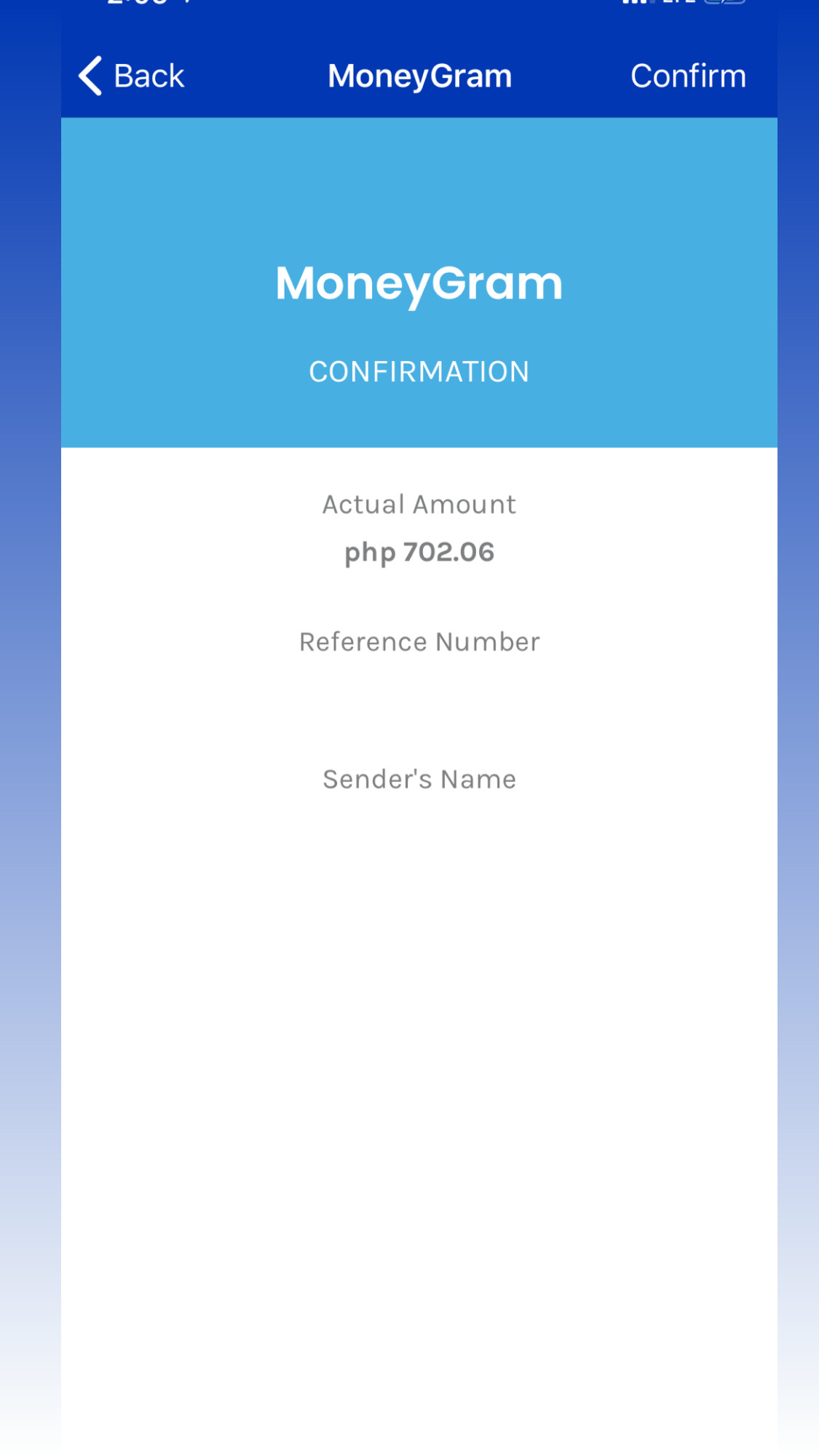Tap Confirm in the top bar
The width and height of the screenshot is (819, 1456).
(x=687, y=76)
